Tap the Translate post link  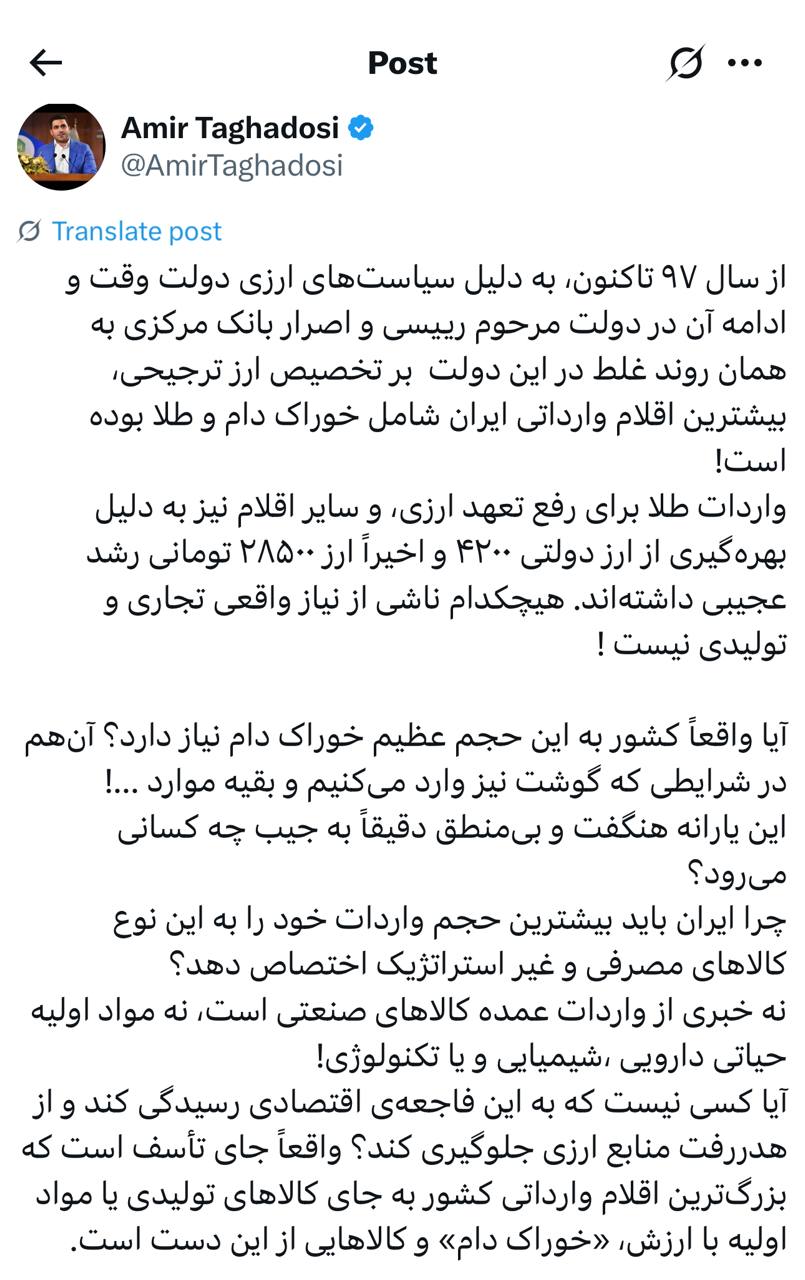[136, 231]
